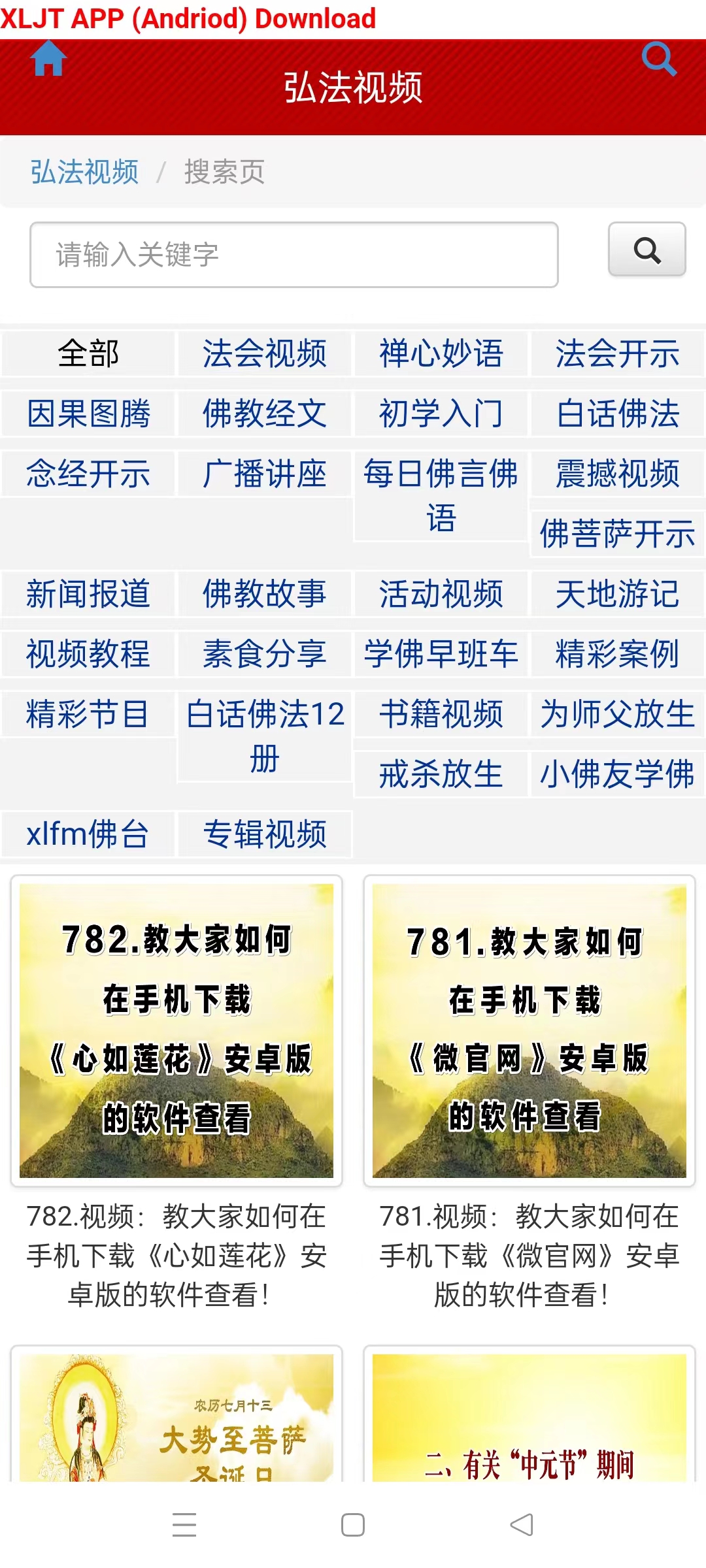Select the 全部 category
Screen dimensions: 706x1568
88,353
